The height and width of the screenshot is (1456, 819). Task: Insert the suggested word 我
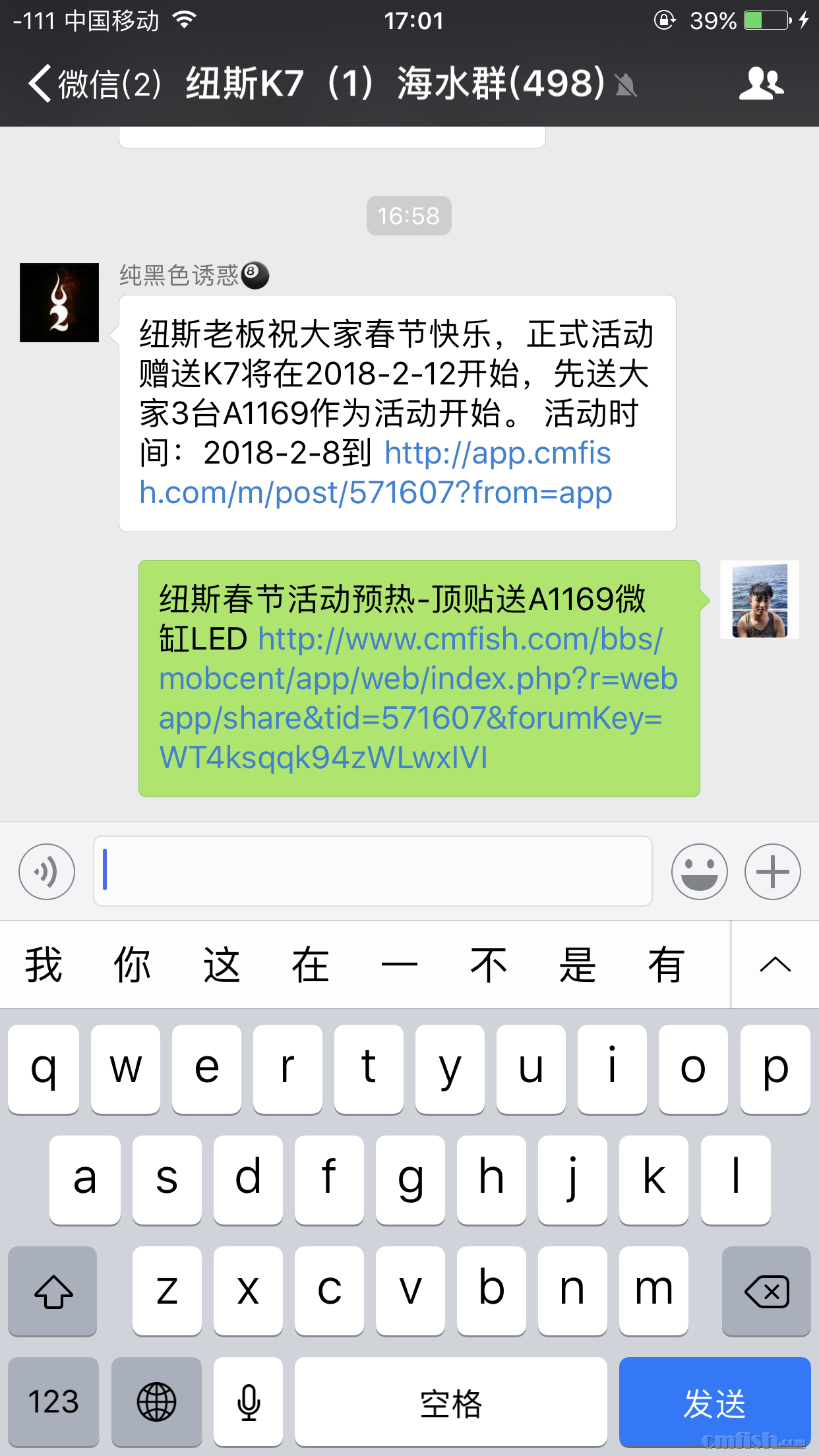point(44,965)
